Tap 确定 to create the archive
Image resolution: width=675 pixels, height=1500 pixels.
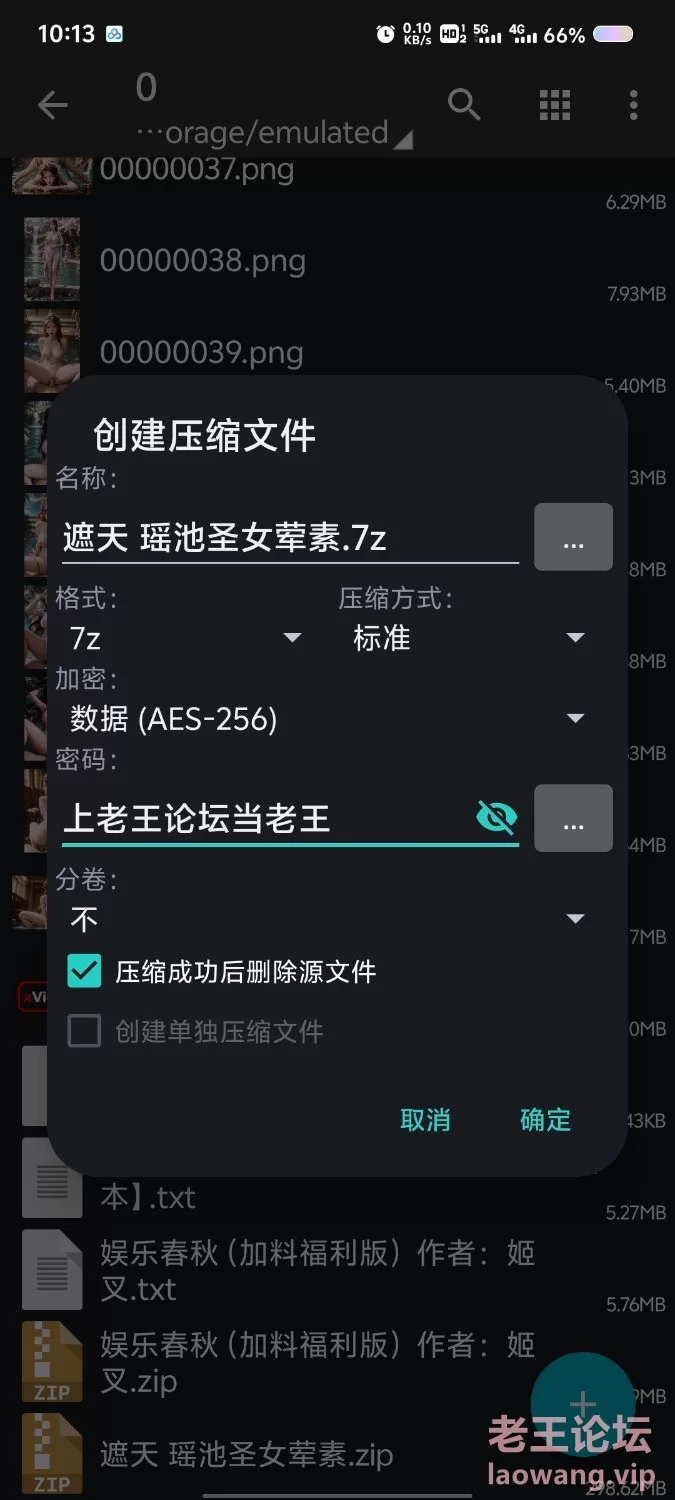545,1119
